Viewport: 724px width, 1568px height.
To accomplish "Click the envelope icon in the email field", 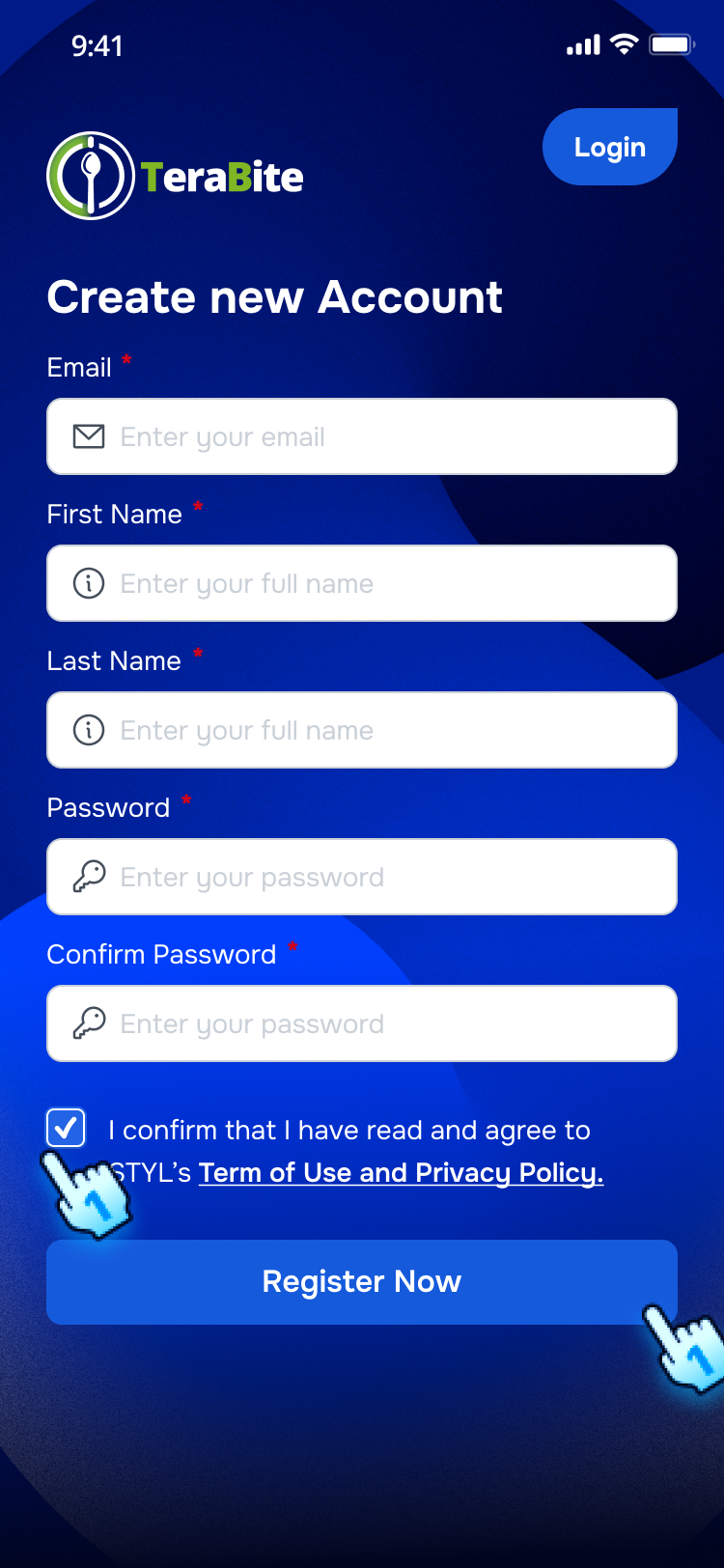I will coord(88,436).
